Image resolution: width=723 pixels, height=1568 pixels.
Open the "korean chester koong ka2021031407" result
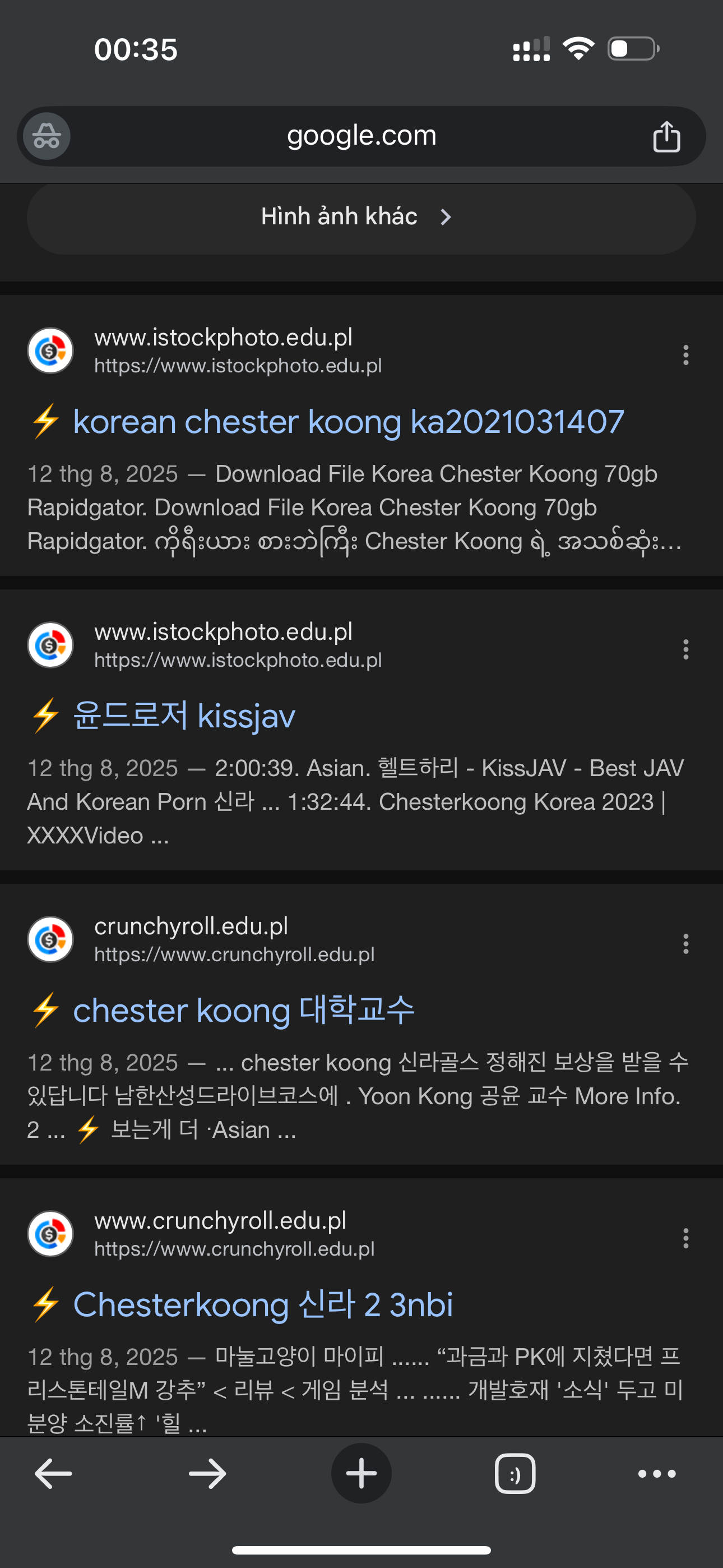pos(348,422)
